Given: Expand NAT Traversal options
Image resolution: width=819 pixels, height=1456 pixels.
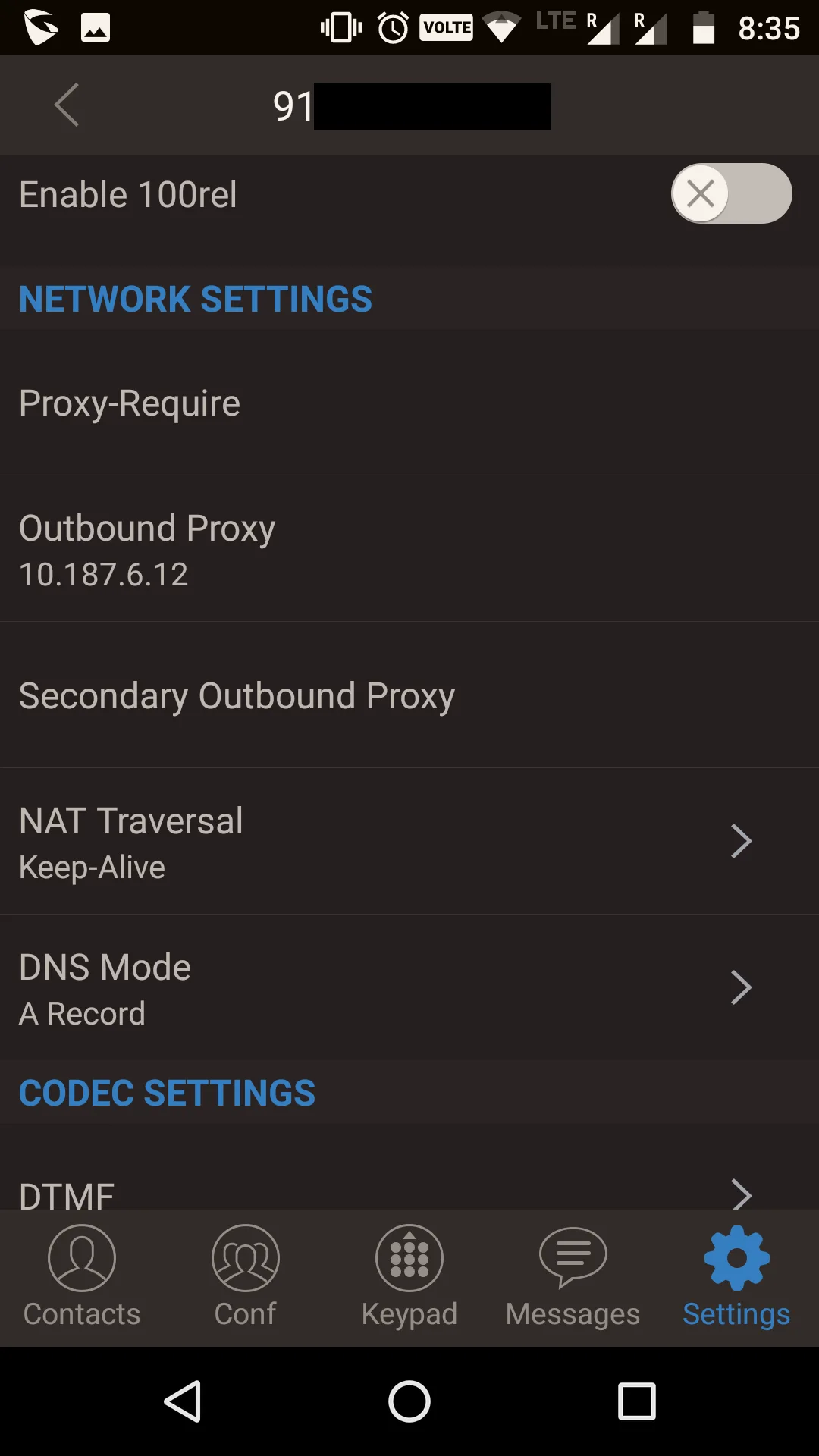Looking at the screenshot, I should tap(409, 840).
